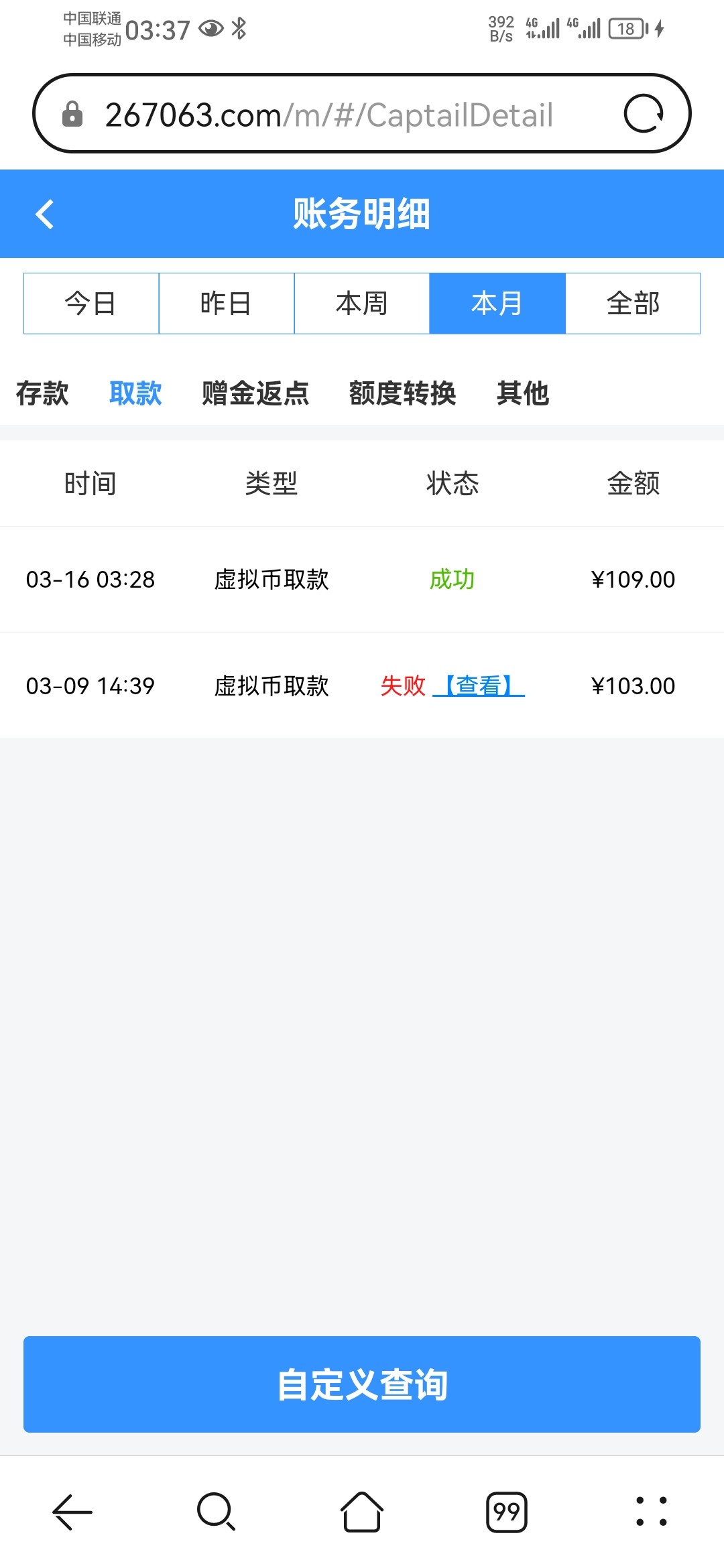Screen dimensions: 724x1568
Task: Select the 昨日 date filter
Action: pyautogui.click(x=227, y=303)
